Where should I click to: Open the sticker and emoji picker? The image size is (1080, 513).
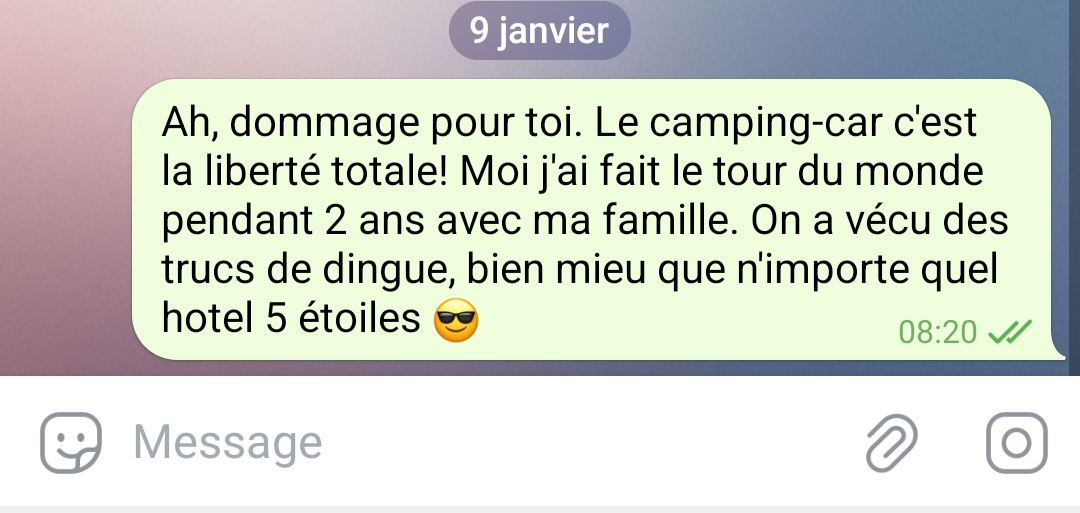[71, 442]
